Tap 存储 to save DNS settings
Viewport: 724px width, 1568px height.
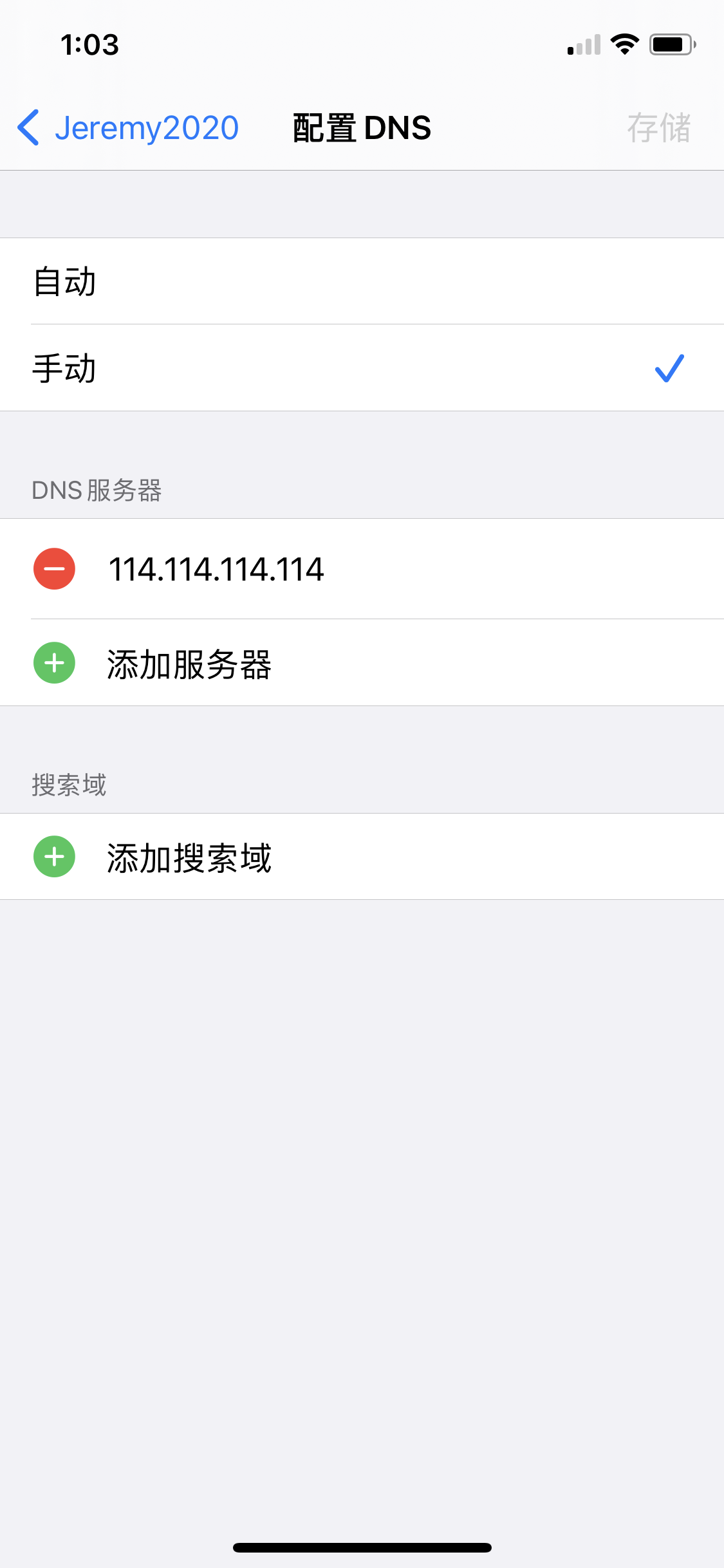(658, 127)
